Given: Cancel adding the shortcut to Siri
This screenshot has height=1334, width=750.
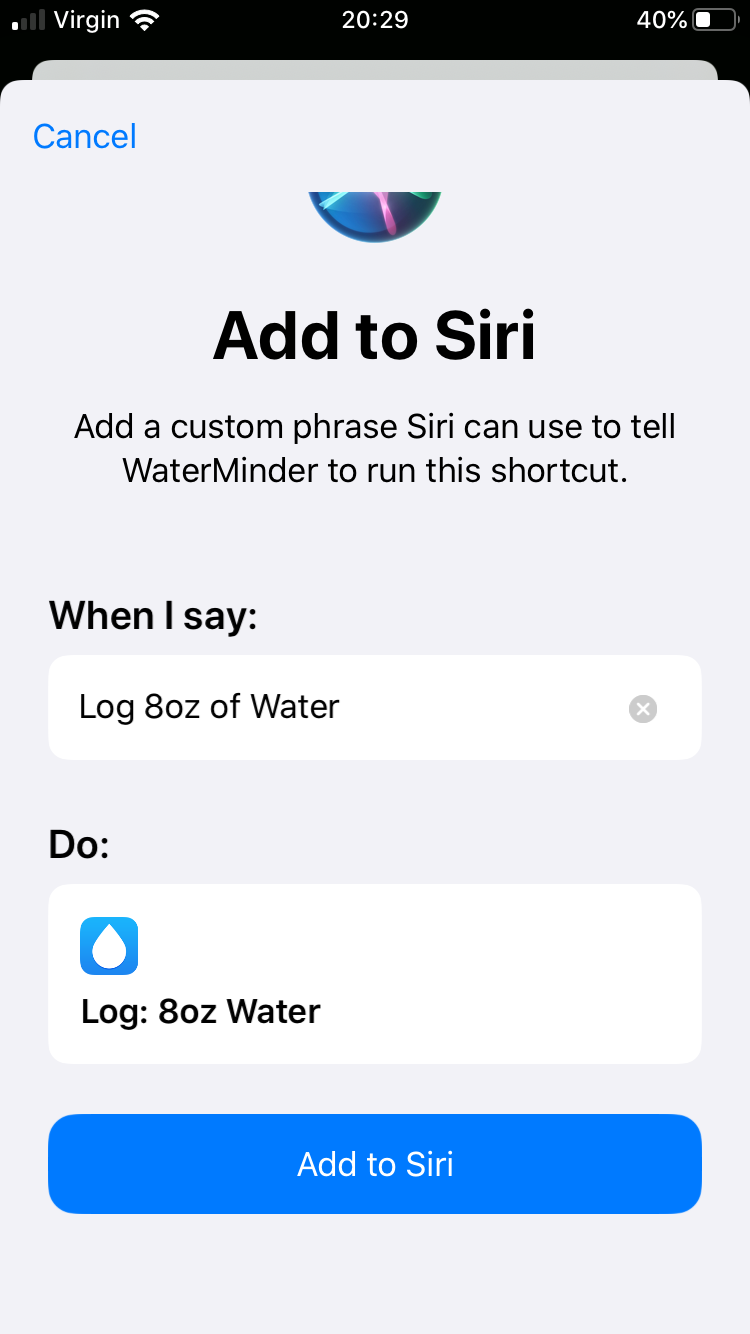Looking at the screenshot, I should pos(85,137).
